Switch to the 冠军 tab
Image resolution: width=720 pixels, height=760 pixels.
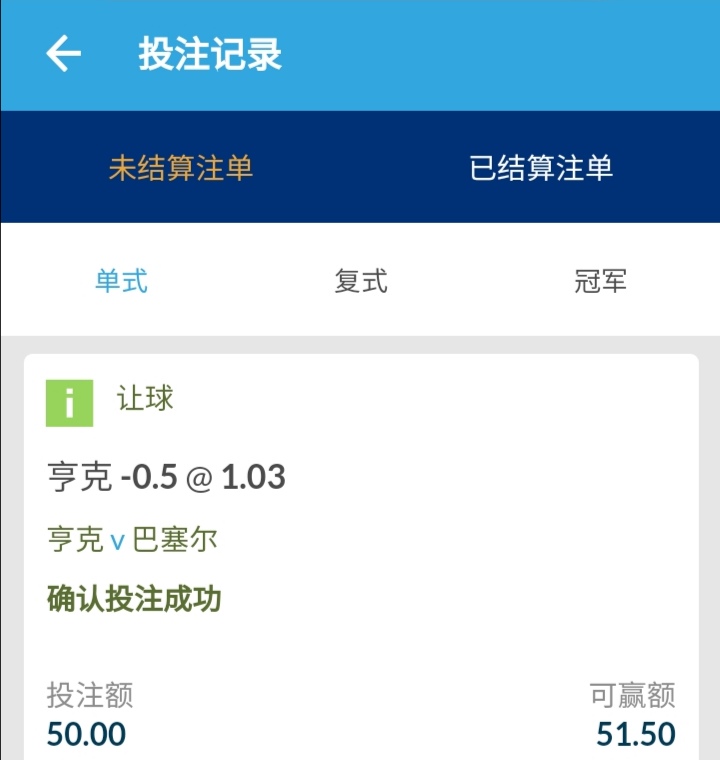tap(601, 282)
